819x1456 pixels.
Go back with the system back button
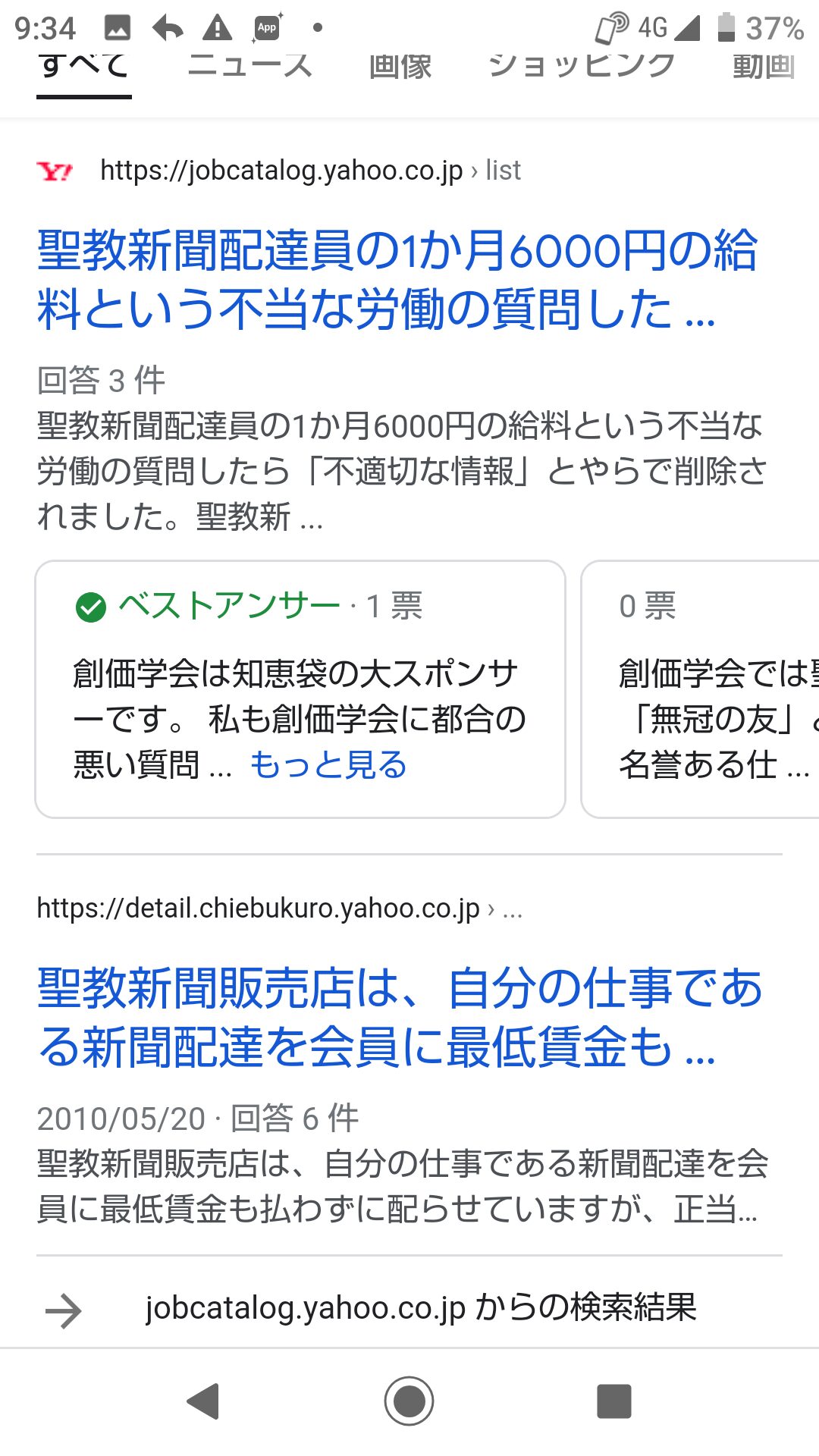click(x=203, y=1401)
